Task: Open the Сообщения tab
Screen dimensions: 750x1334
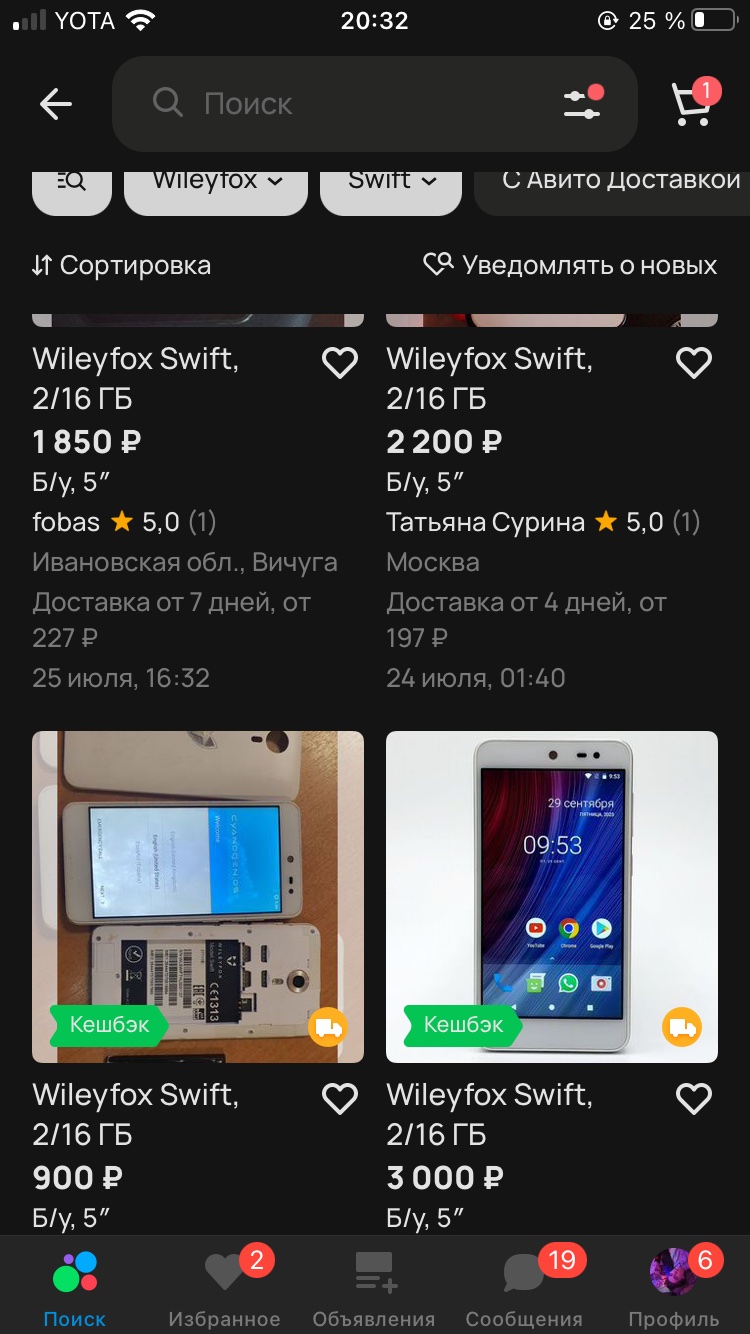Action: pos(524,1288)
